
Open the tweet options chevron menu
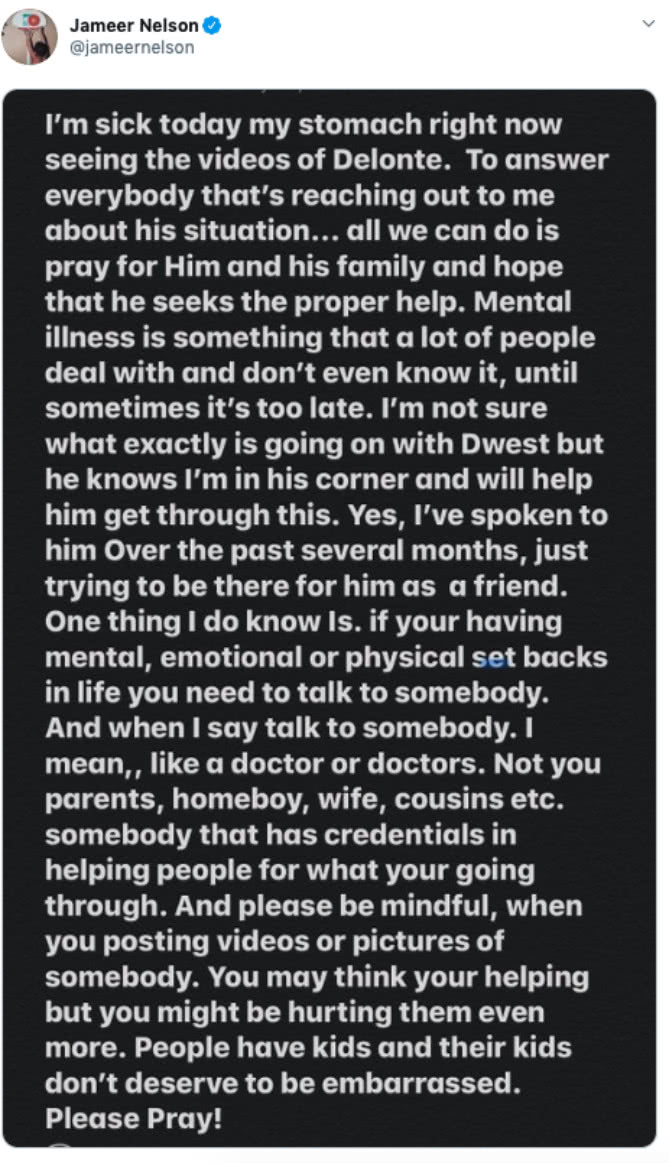tap(648, 24)
